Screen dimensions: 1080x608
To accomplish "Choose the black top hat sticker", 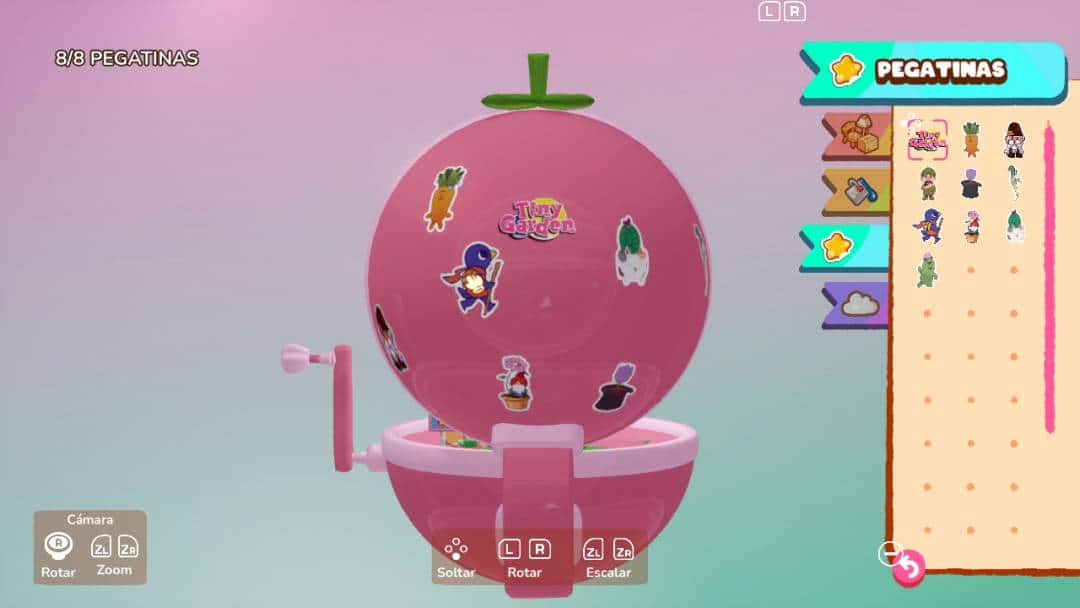I will tap(970, 183).
